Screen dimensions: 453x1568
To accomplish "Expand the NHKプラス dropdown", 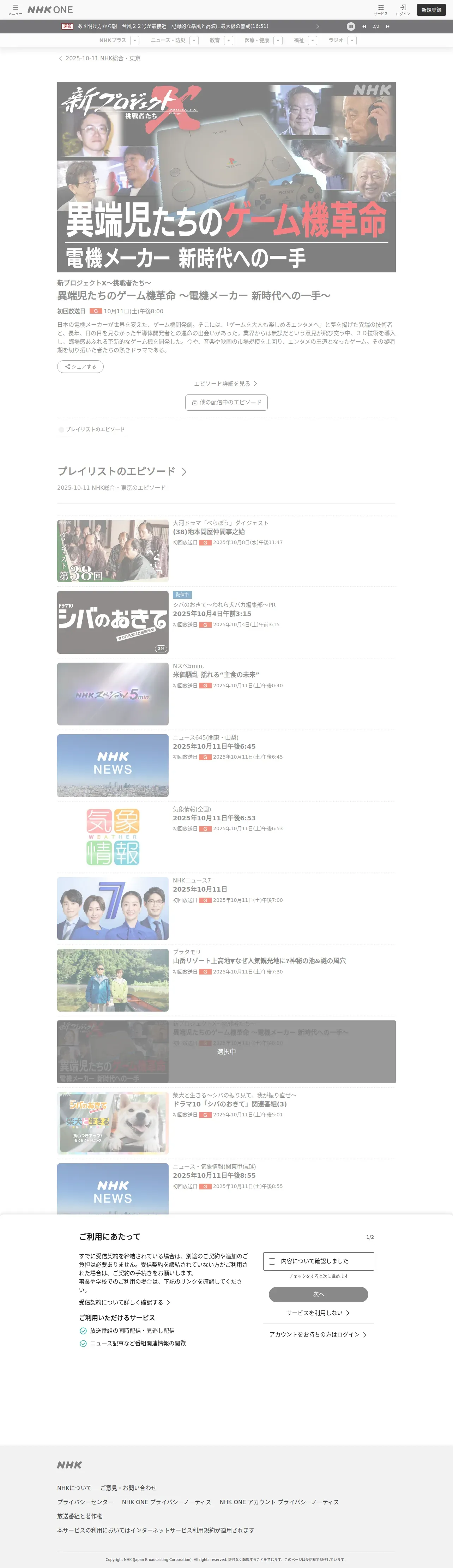I will click(134, 41).
